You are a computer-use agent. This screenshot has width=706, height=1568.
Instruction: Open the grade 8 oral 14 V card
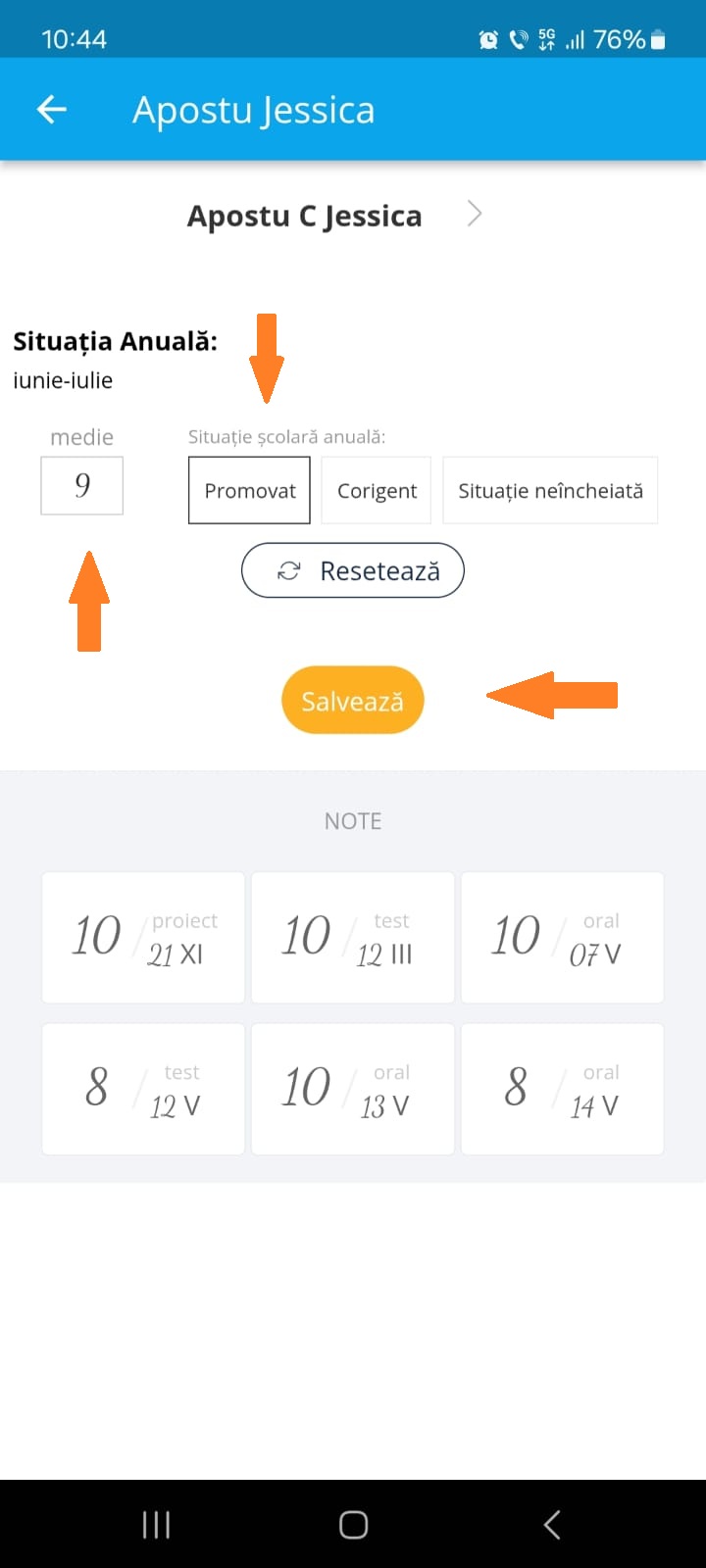563,1089
